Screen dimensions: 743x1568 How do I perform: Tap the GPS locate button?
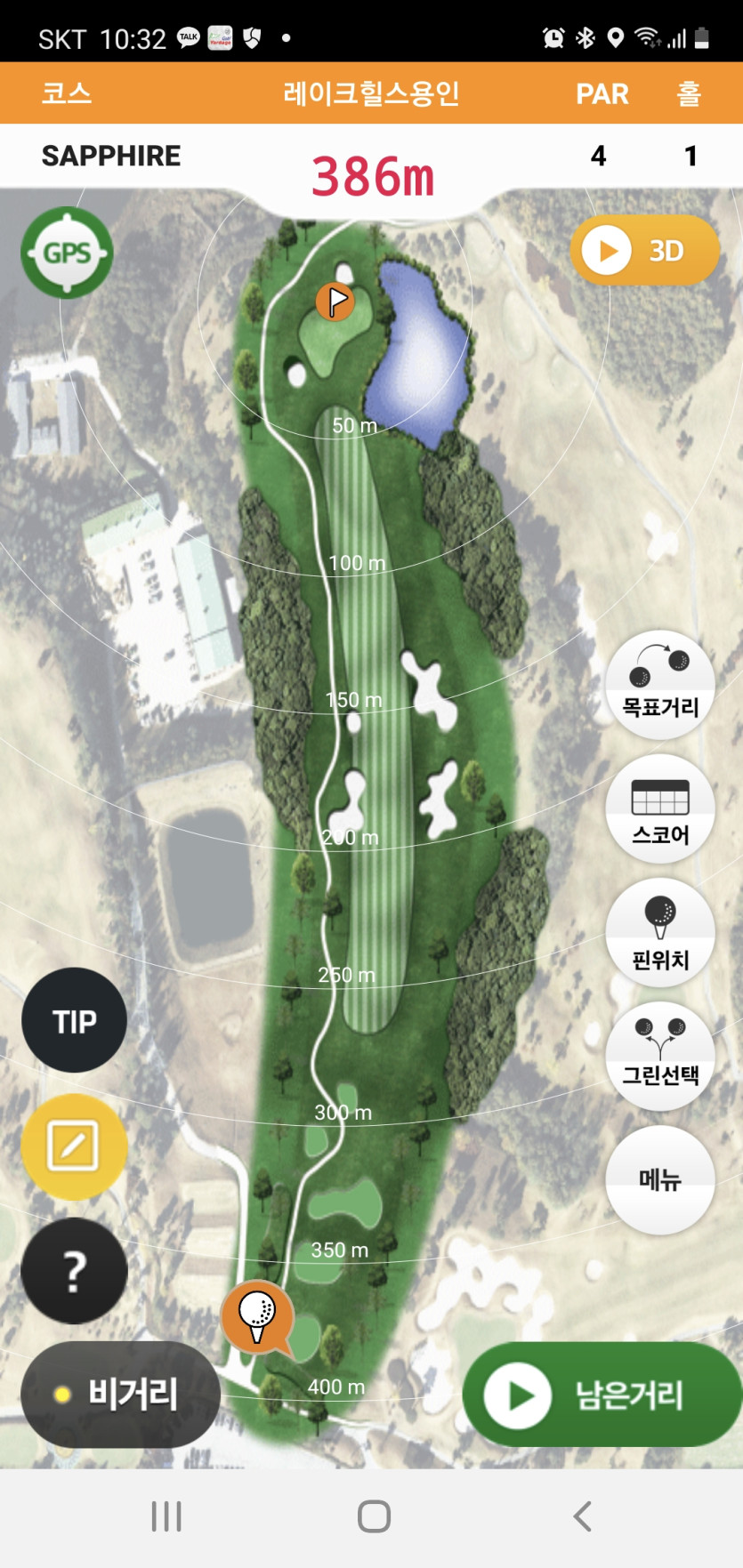[67, 253]
